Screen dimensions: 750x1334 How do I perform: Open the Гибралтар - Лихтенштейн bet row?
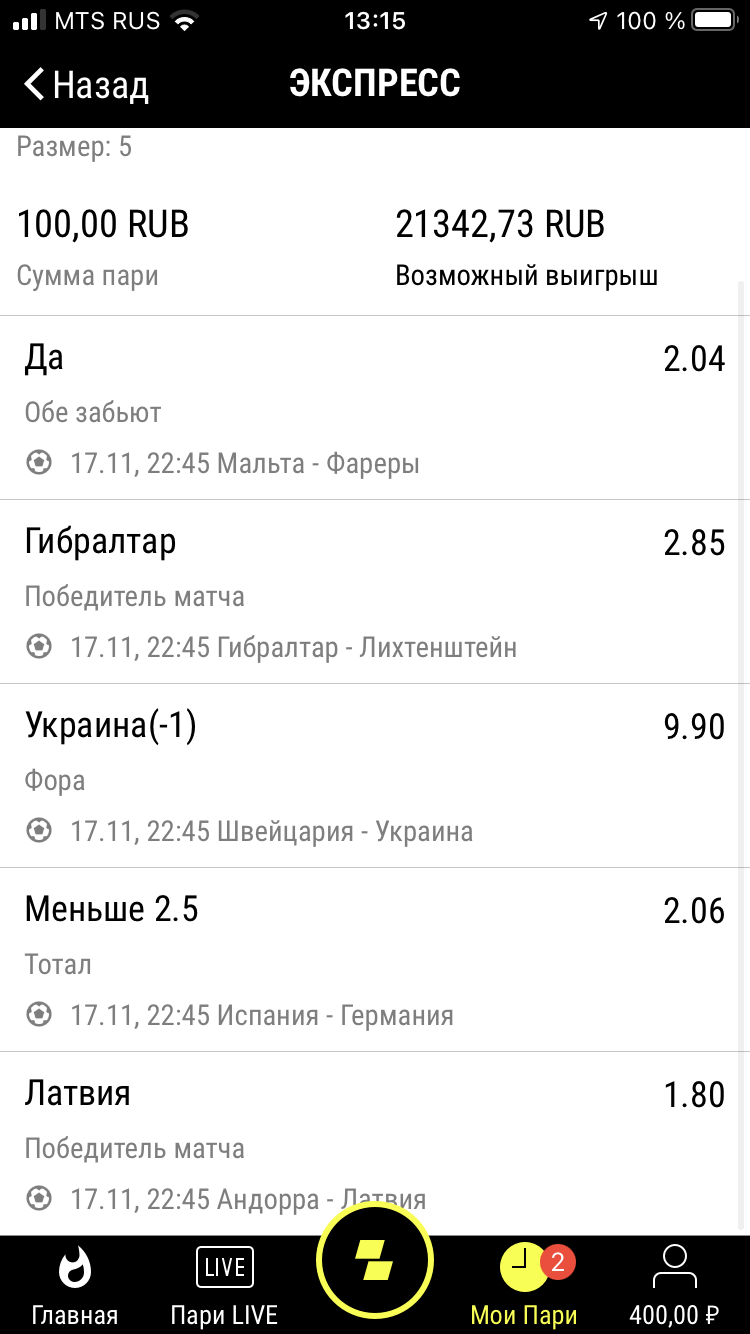point(375,592)
